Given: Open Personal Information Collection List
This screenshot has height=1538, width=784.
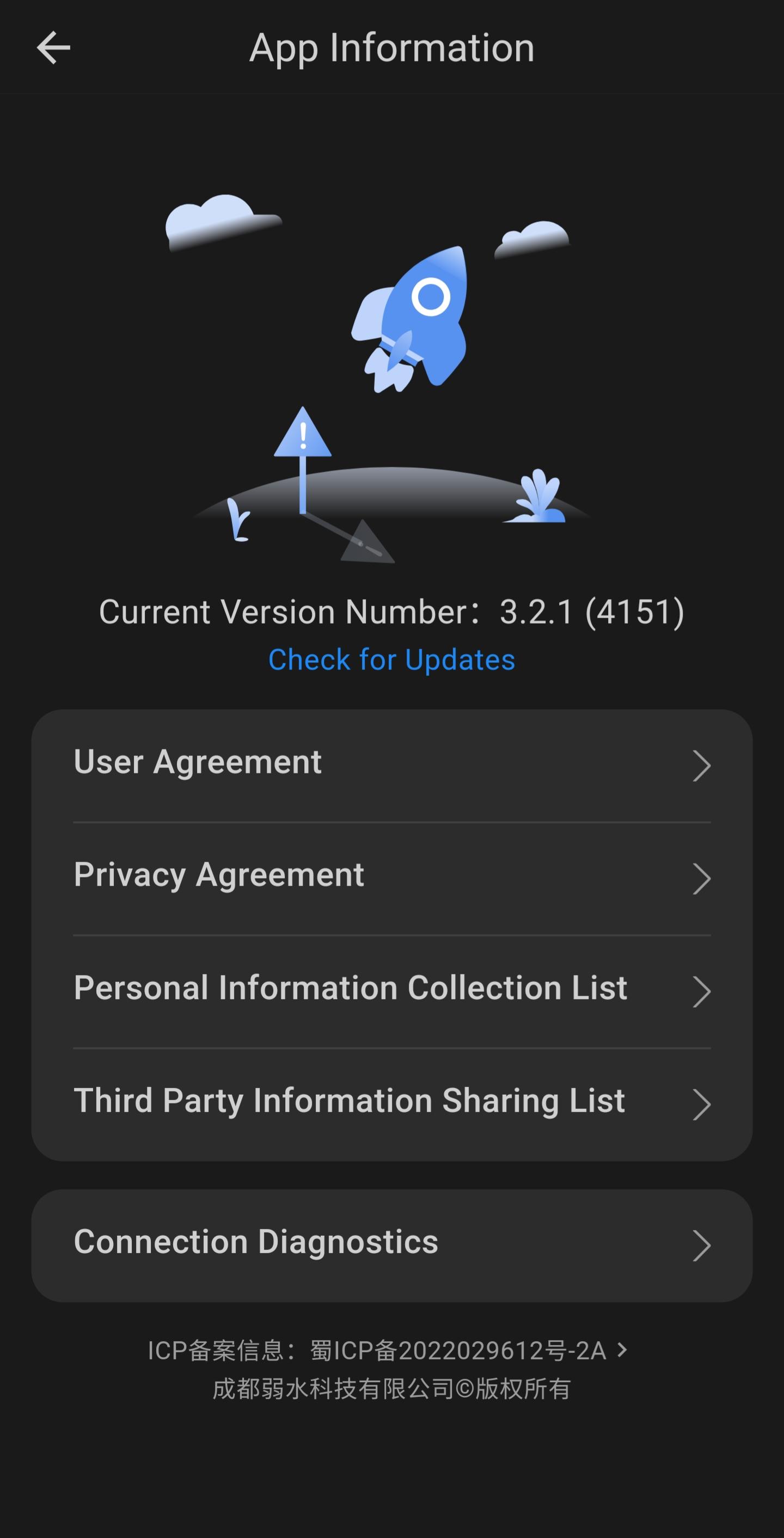Looking at the screenshot, I should click(391, 990).
